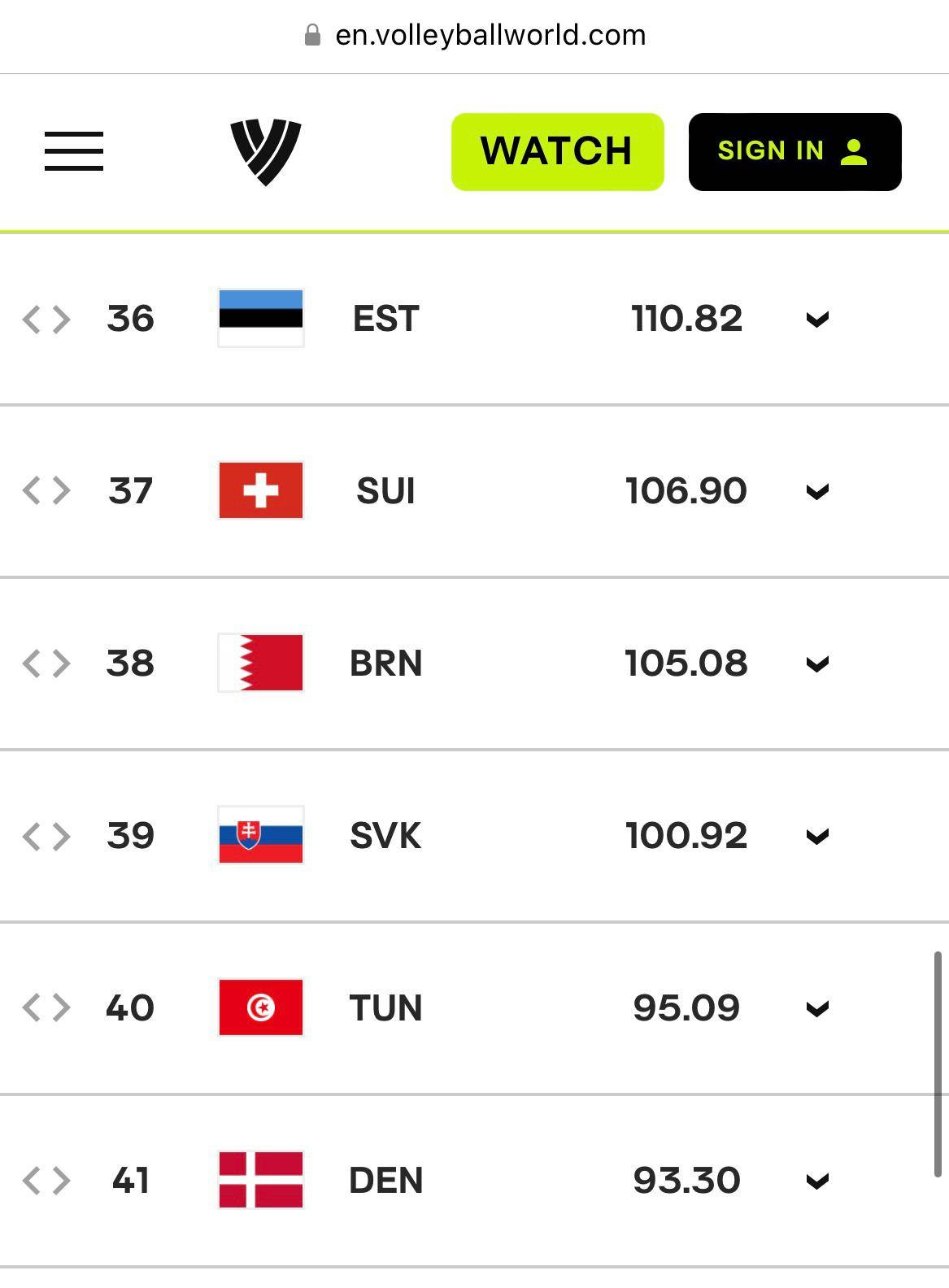Image resolution: width=949 pixels, height=1288 pixels.
Task: Expand SVK points breakdown
Action: [816, 836]
